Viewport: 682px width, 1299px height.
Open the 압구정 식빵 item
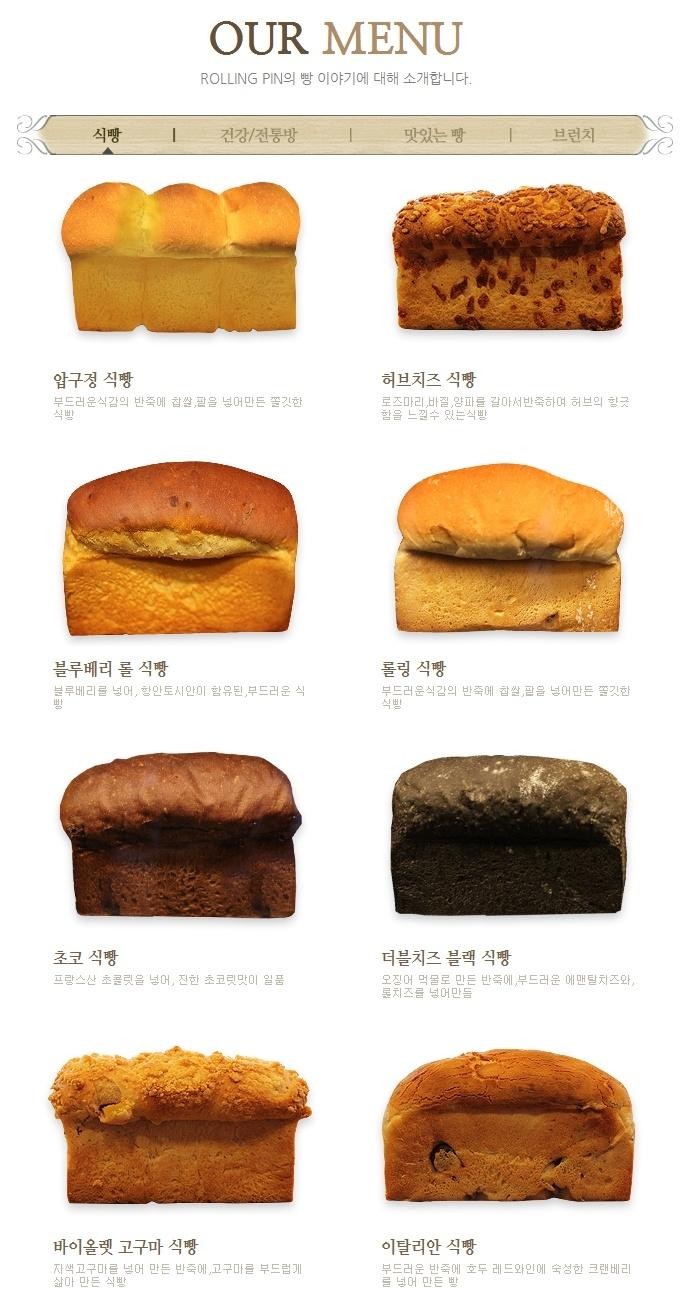tap(180, 259)
